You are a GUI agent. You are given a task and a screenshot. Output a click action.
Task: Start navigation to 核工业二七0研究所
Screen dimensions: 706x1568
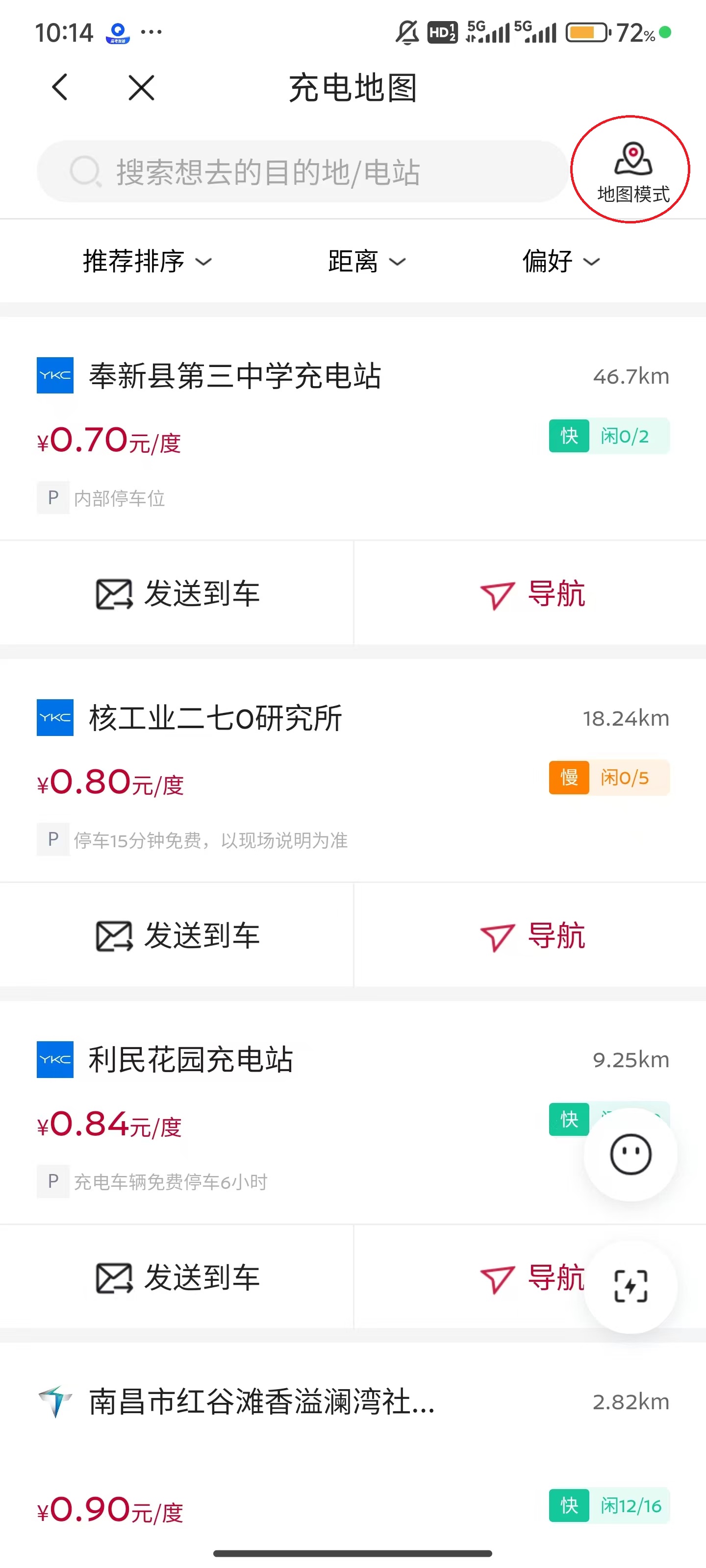pyautogui.click(x=531, y=935)
